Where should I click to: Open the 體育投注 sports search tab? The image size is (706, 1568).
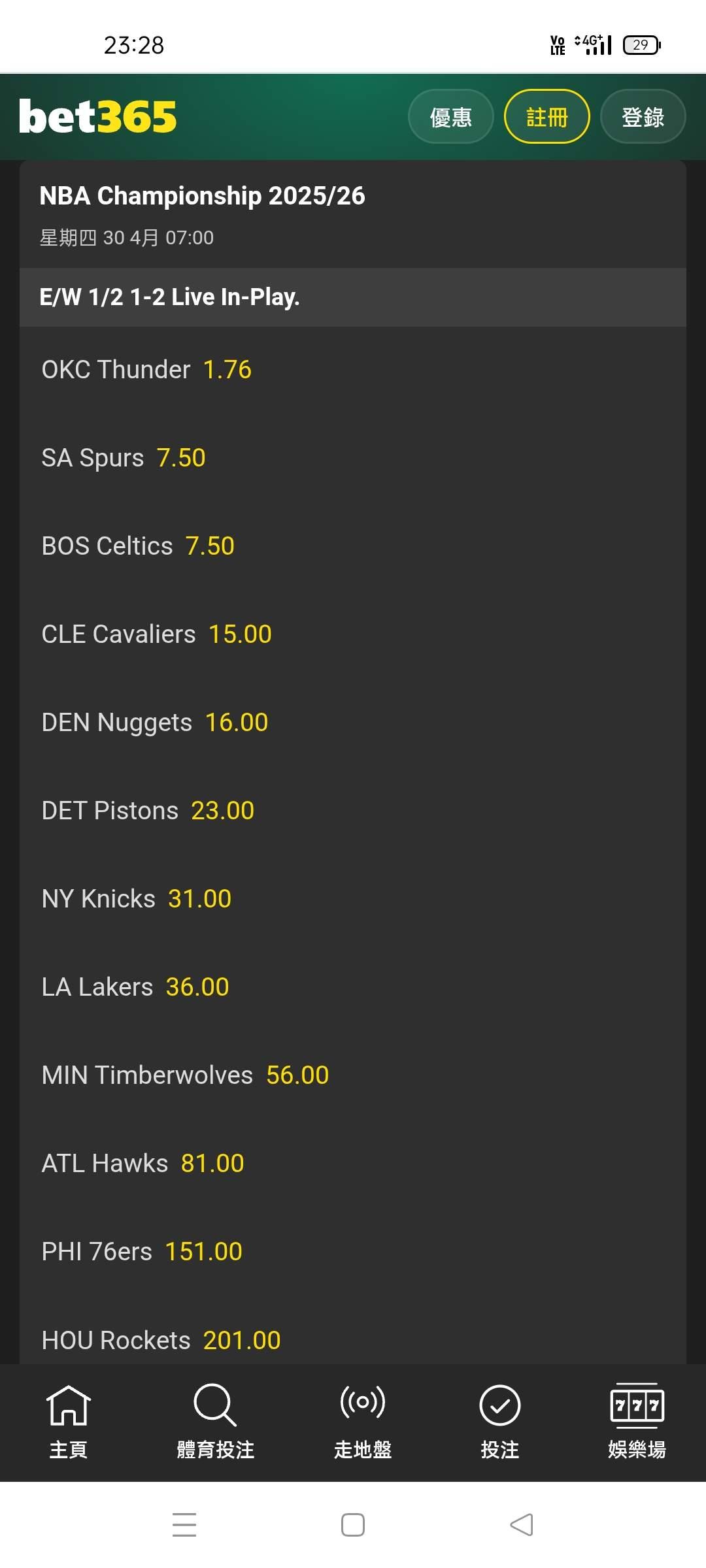(x=215, y=1422)
